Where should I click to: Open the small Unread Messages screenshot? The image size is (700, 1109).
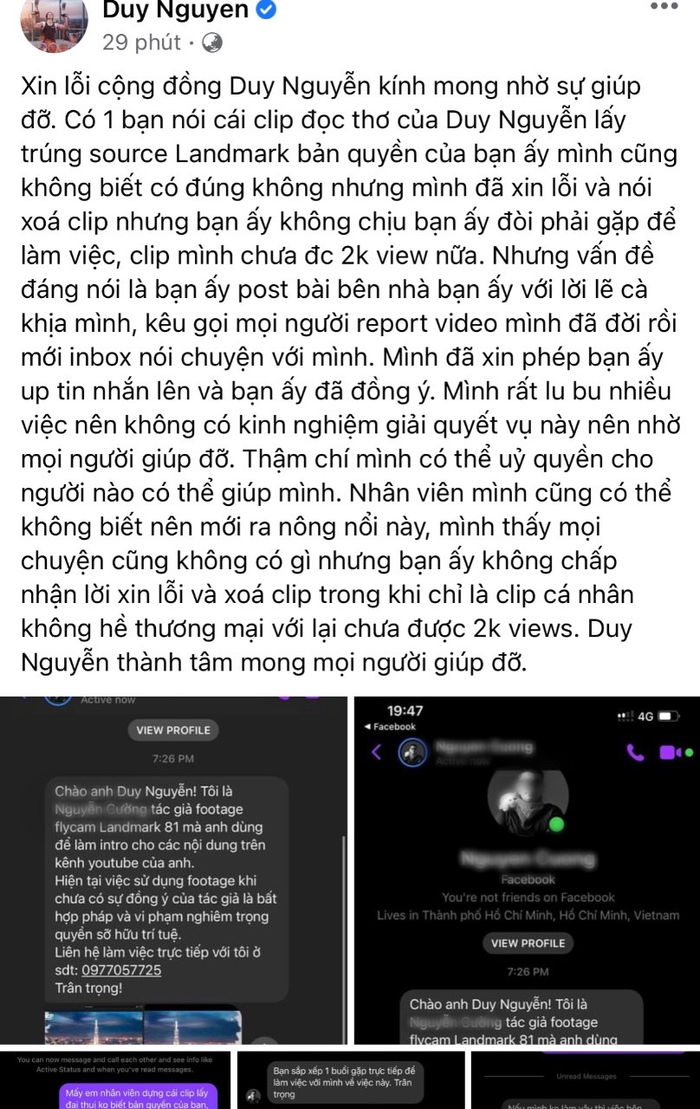(584, 1080)
